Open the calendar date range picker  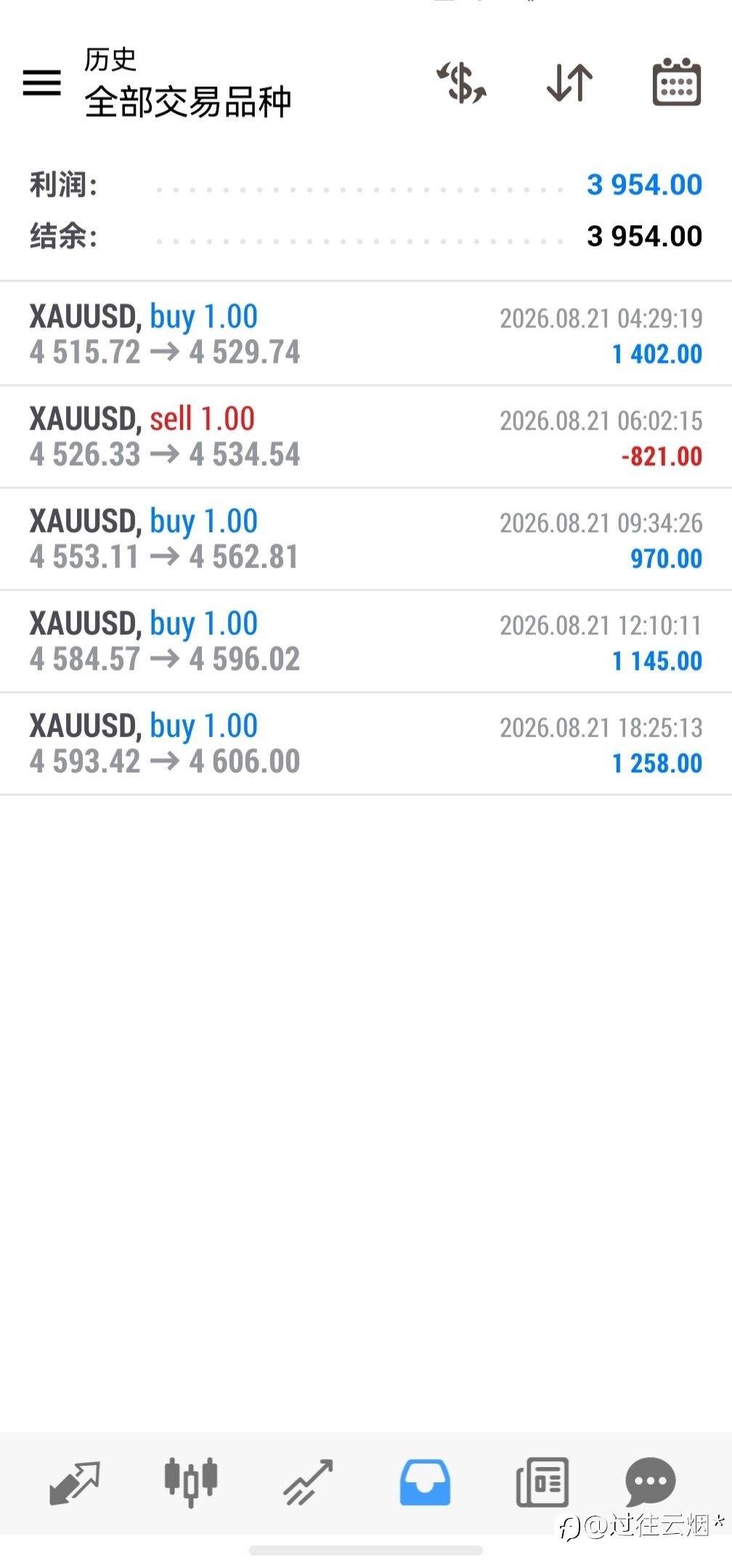(677, 82)
